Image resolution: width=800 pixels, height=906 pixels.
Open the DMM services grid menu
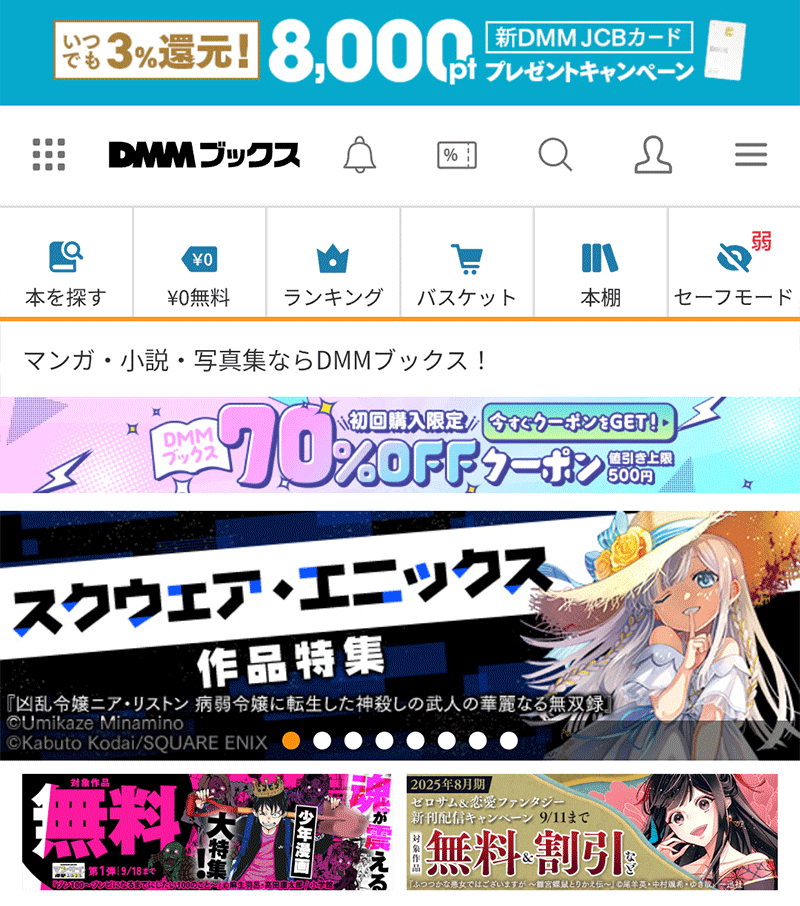point(48,155)
